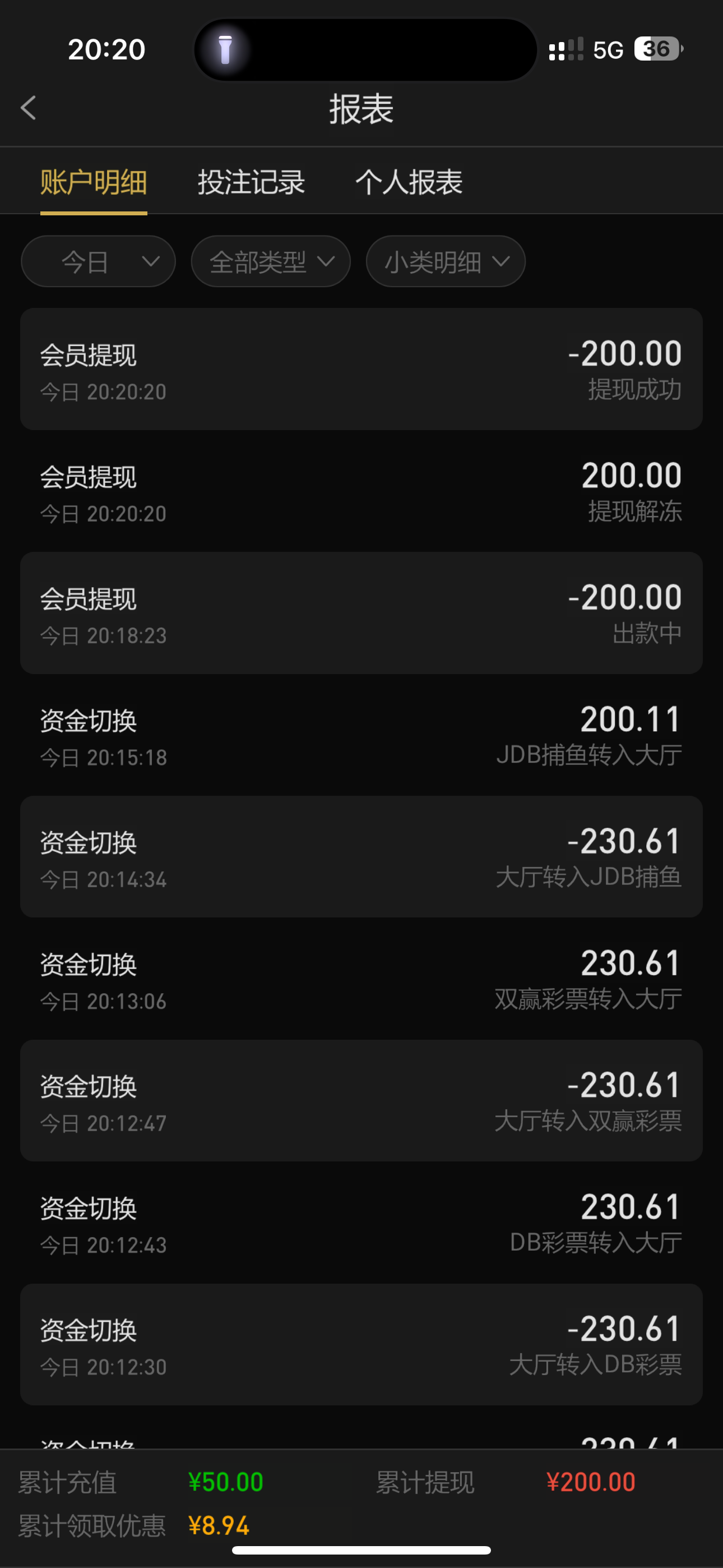Expand the 小类明细 detail dropdown
Screen dimensions: 723x1568
pos(445,261)
